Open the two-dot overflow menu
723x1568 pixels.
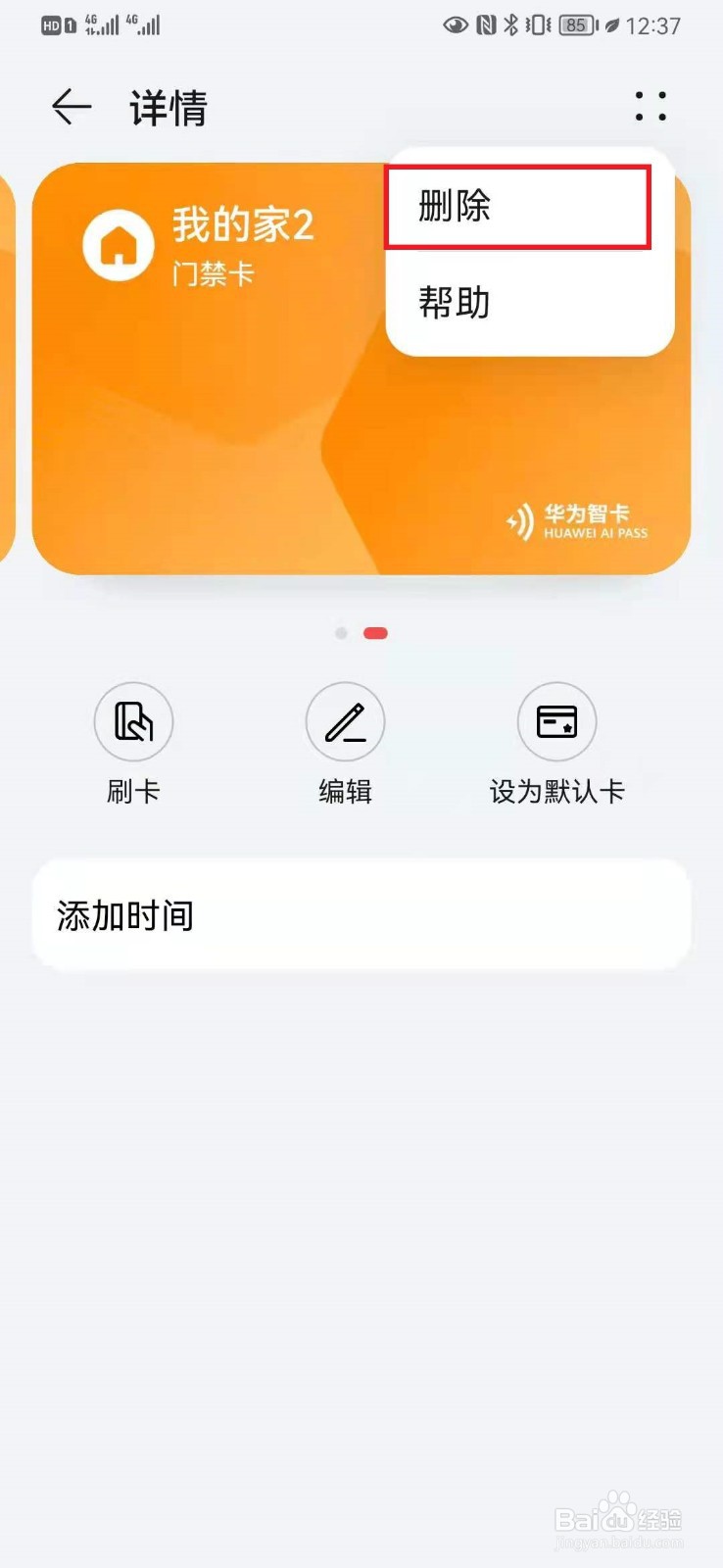pyautogui.click(x=651, y=108)
